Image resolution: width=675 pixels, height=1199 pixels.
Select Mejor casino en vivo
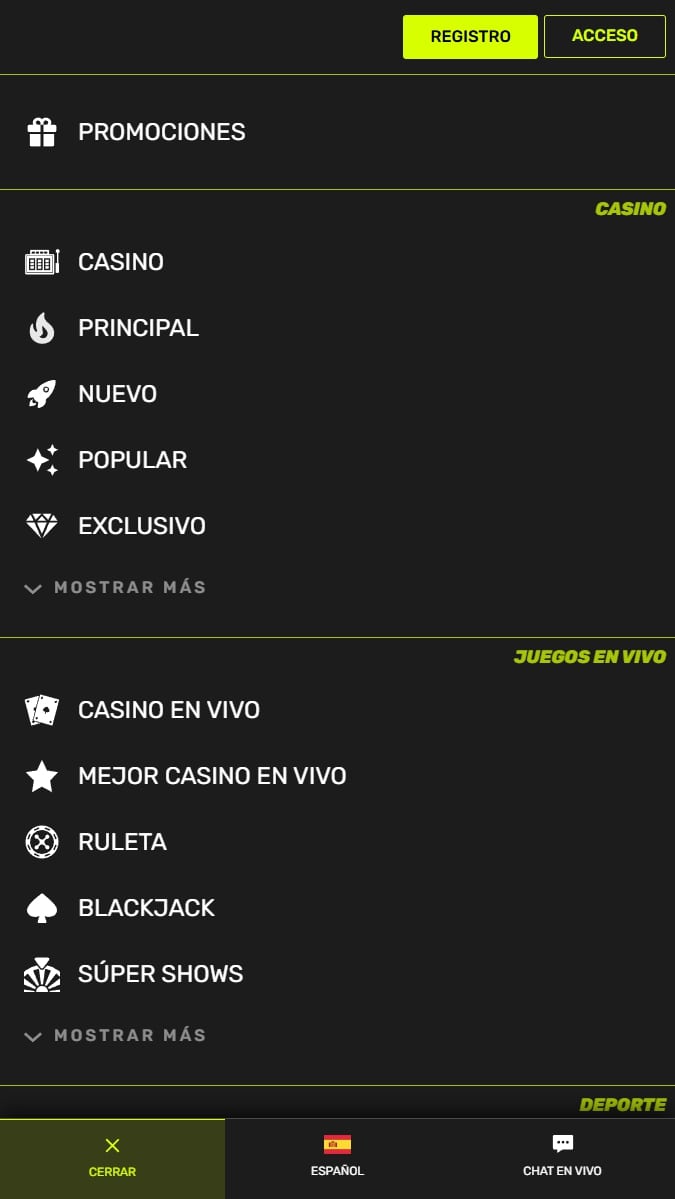tap(337, 776)
